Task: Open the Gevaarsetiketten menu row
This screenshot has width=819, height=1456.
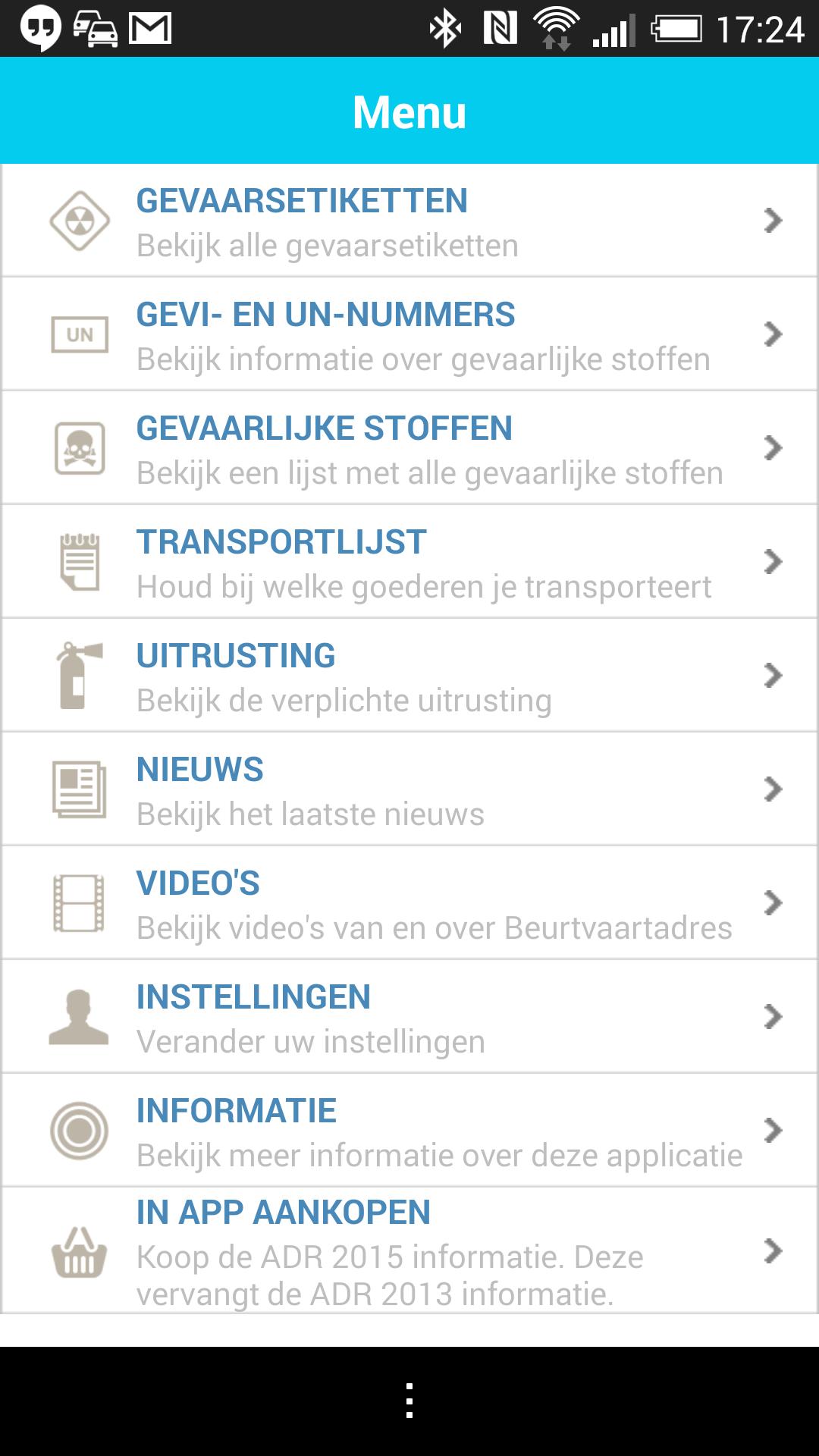Action: (x=409, y=221)
